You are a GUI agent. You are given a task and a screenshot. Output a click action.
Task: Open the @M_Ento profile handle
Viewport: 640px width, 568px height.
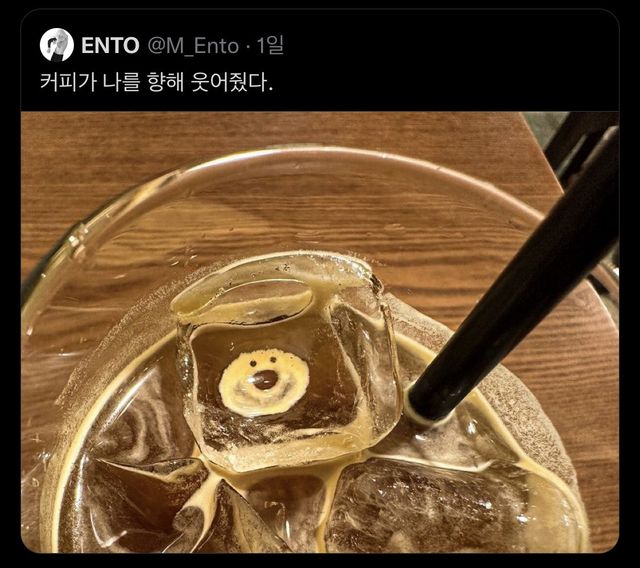[194, 46]
